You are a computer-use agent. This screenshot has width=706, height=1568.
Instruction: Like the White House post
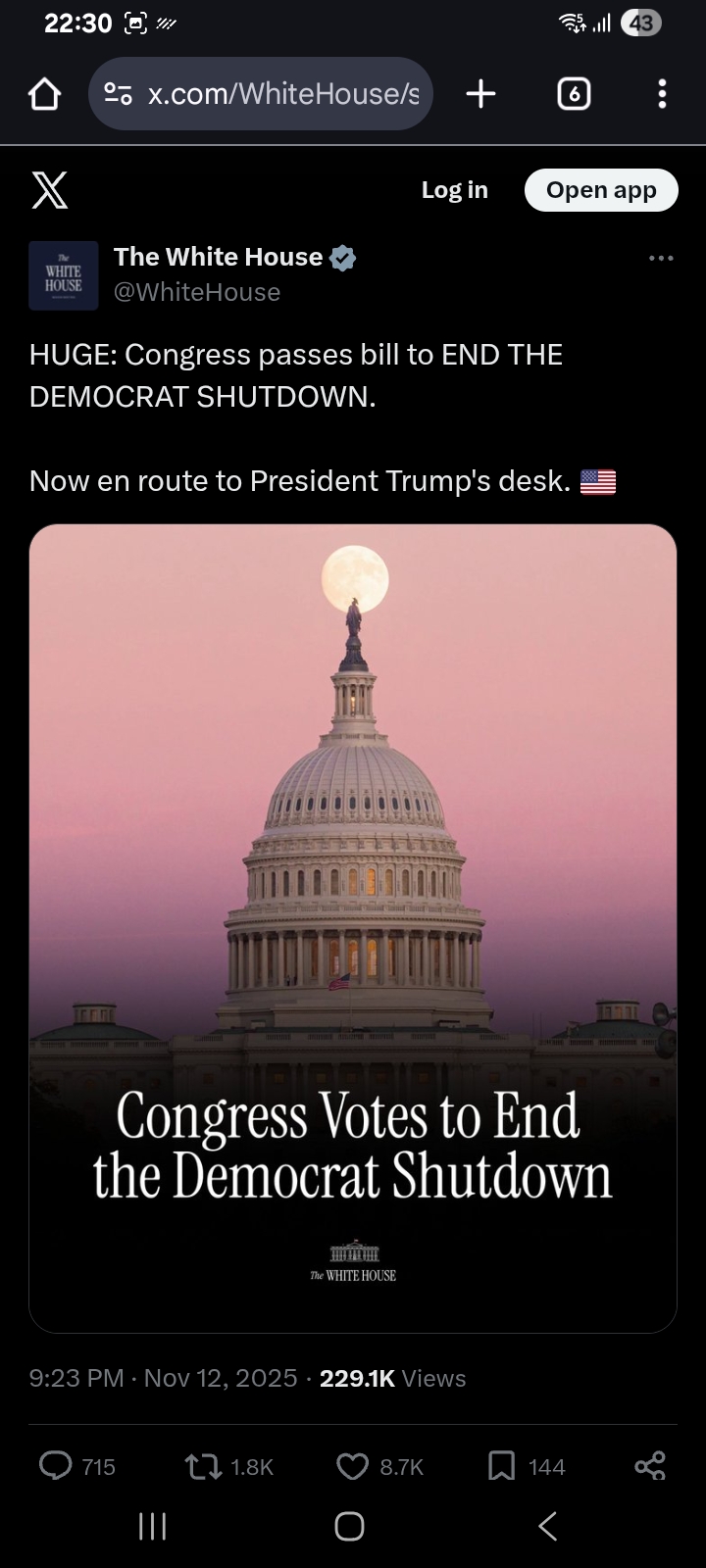[352, 1466]
